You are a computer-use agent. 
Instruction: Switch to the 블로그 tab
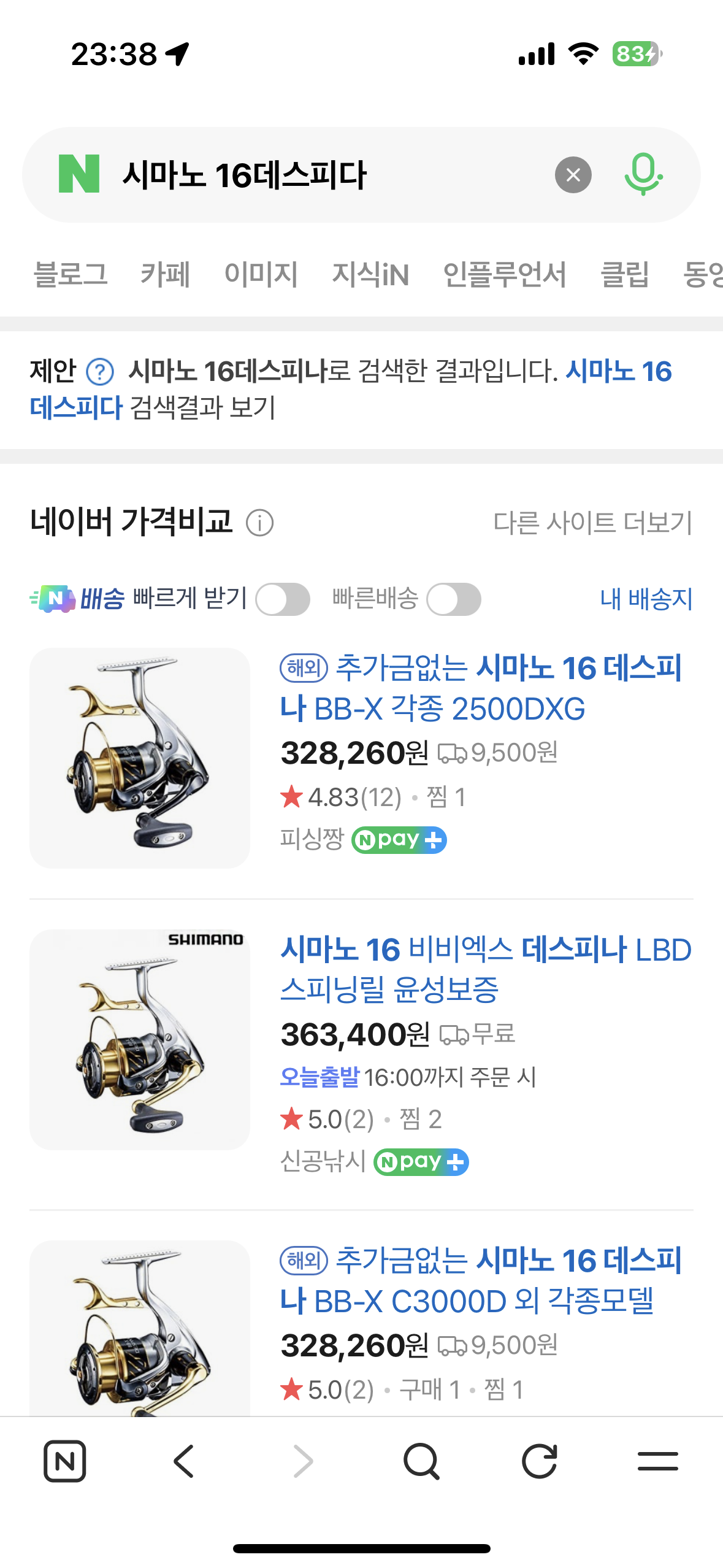[x=71, y=274]
